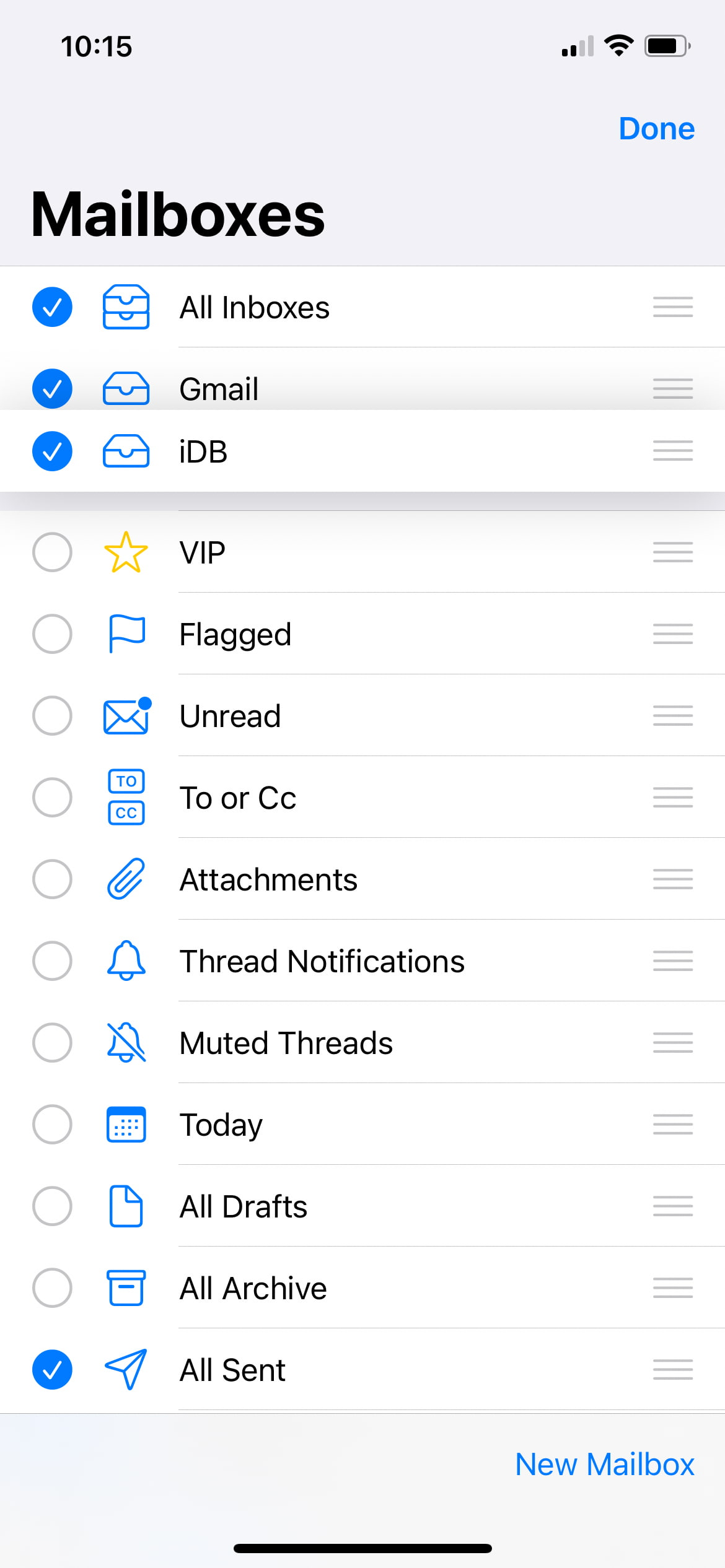Image resolution: width=725 pixels, height=1568 pixels.
Task: Uncheck the iDB mailbox
Action: pos(52,451)
